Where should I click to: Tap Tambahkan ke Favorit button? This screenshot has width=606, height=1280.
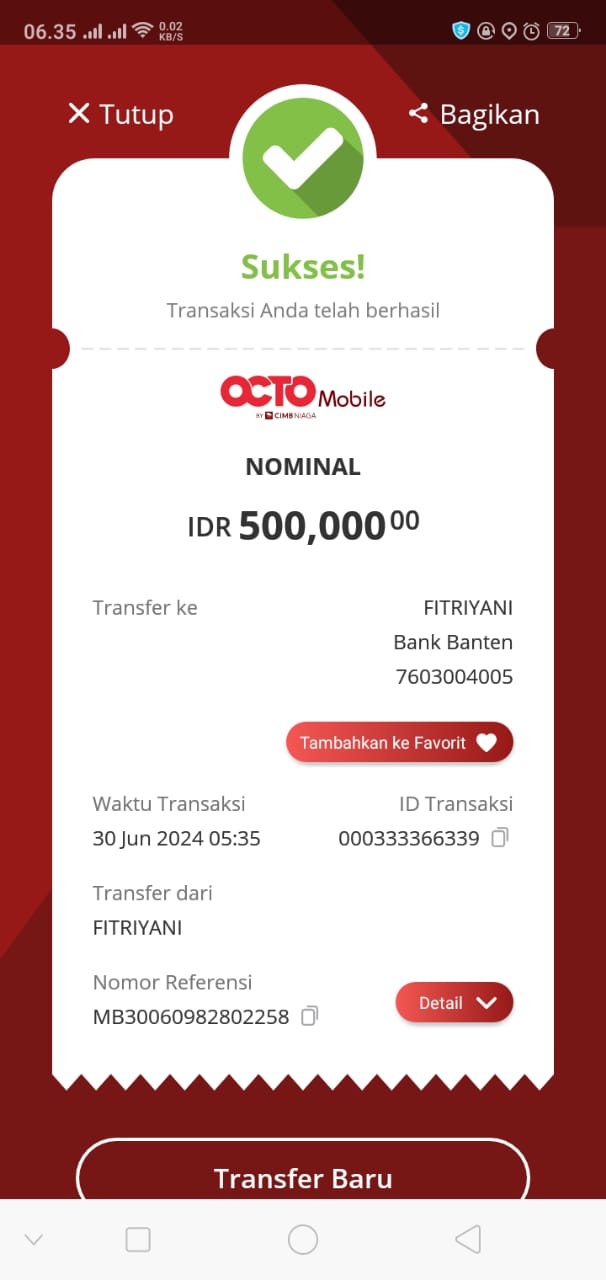pos(399,743)
